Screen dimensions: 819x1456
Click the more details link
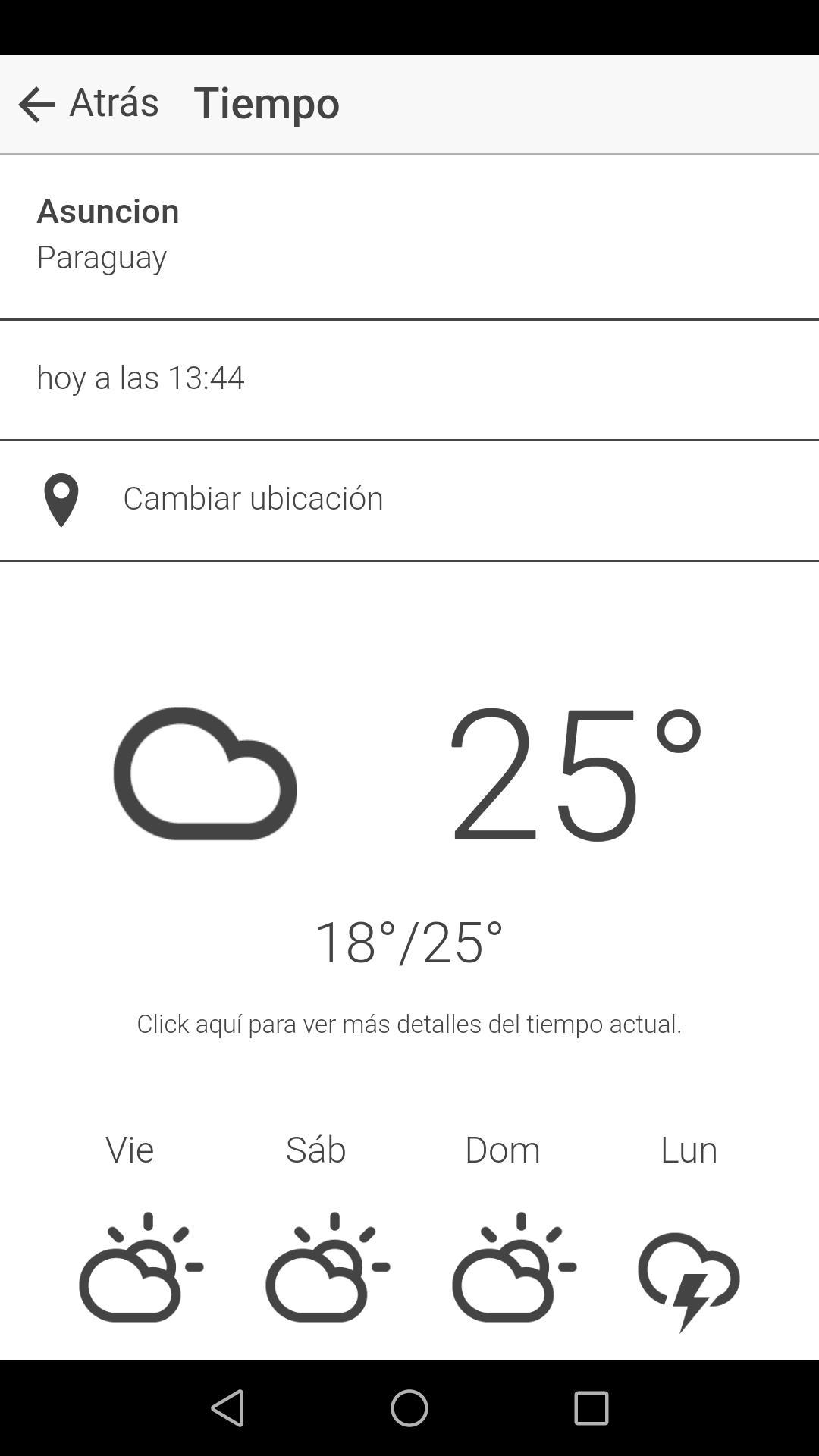pyautogui.click(x=409, y=1022)
